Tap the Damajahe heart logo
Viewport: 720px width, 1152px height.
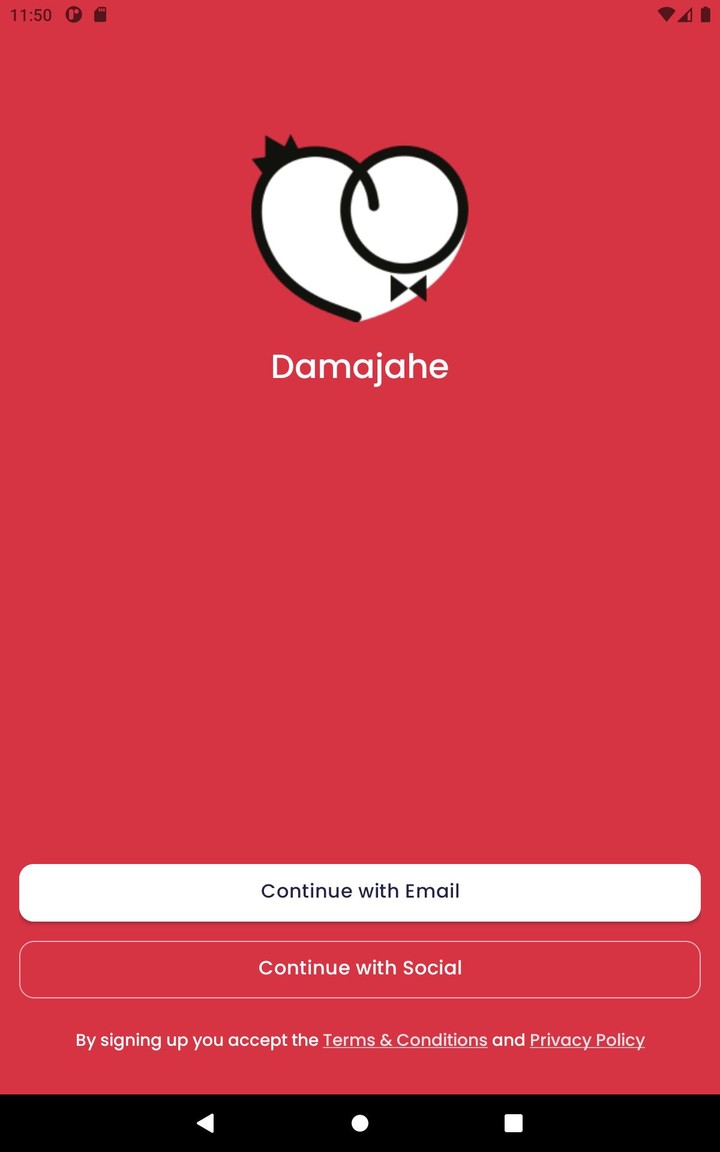pos(358,225)
